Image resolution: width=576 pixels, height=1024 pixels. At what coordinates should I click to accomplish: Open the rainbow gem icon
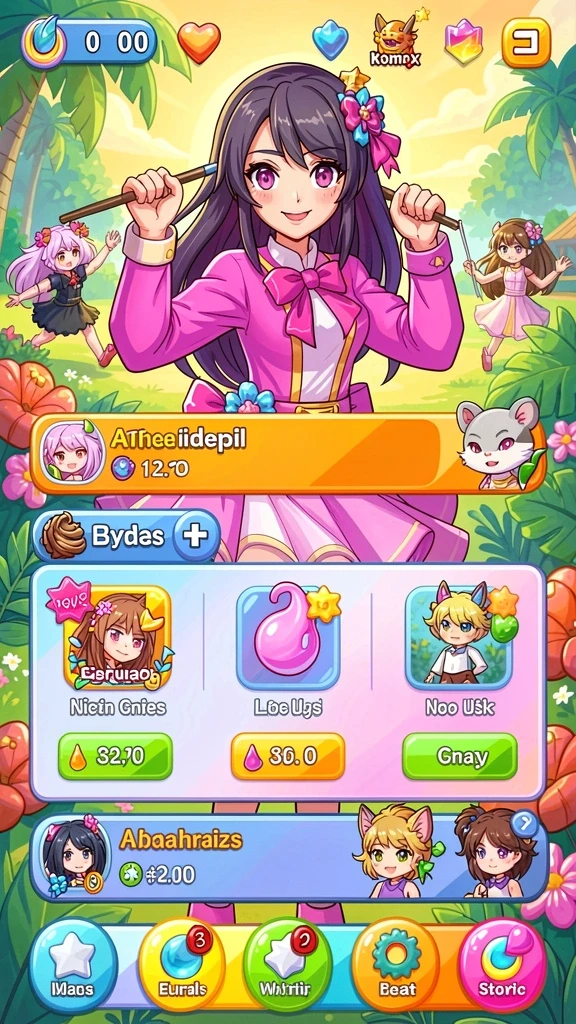pos(463,40)
